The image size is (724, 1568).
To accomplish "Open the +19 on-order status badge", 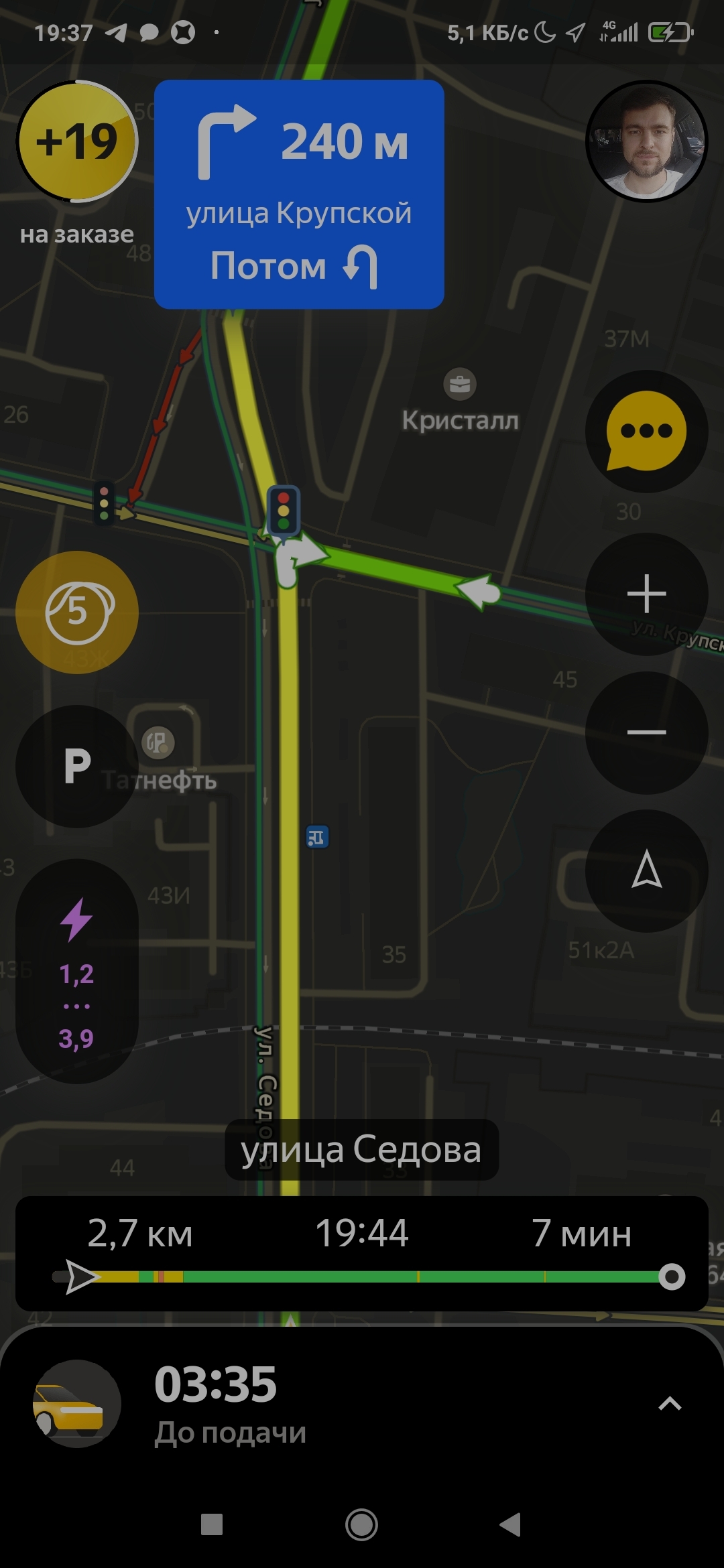I will [77, 141].
